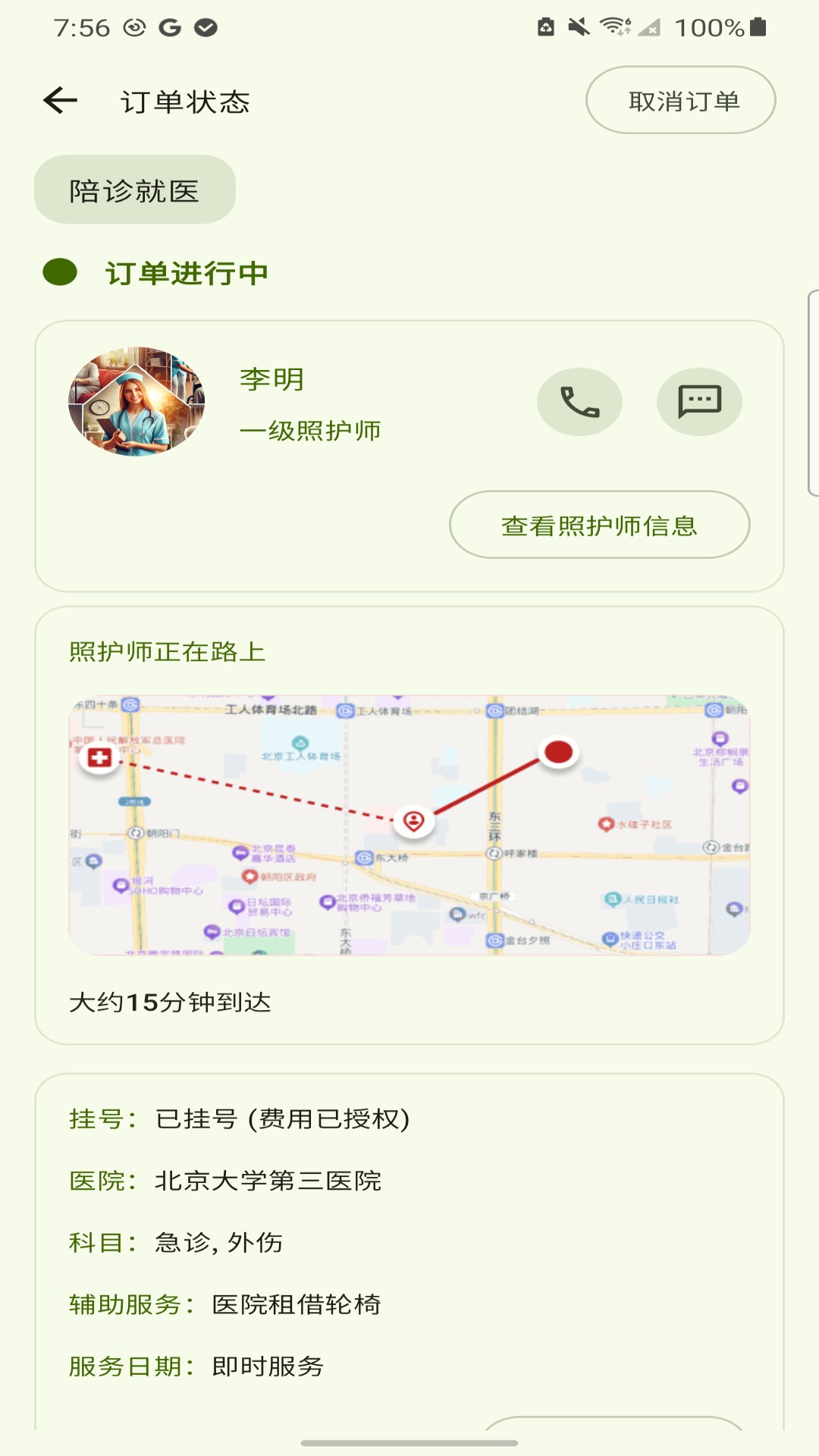Screen dimensions: 819x1456
Task: Open 查看照护师信息 for caregiver details
Action: (599, 523)
